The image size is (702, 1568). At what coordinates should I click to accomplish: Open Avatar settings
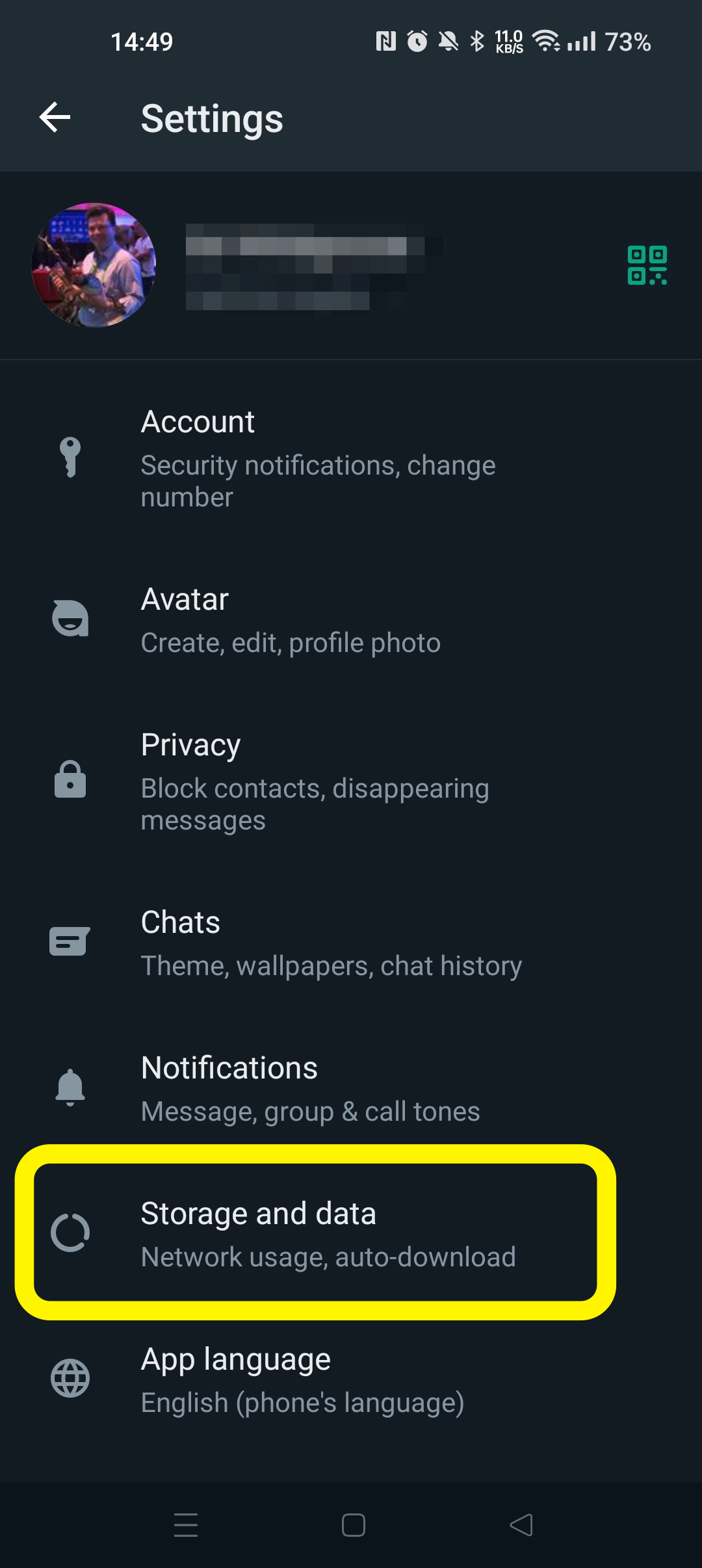pyautogui.click(x=351, y=620)
